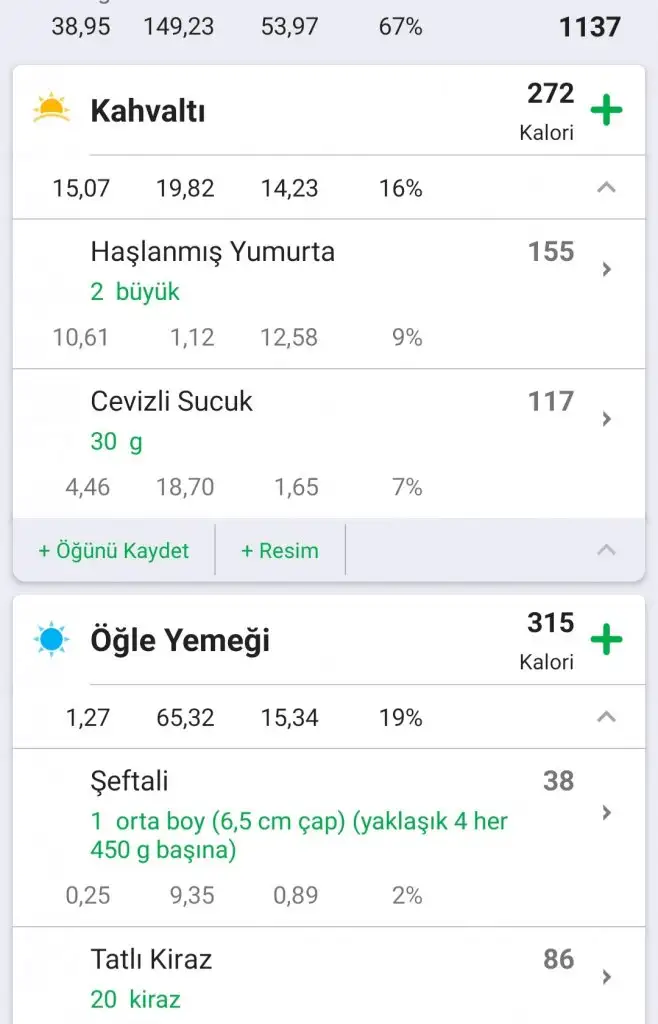The image size is (658, 1024).
Task: Collapse the Öğle Yemeği nutrient summary
Action: click(606, 716)
